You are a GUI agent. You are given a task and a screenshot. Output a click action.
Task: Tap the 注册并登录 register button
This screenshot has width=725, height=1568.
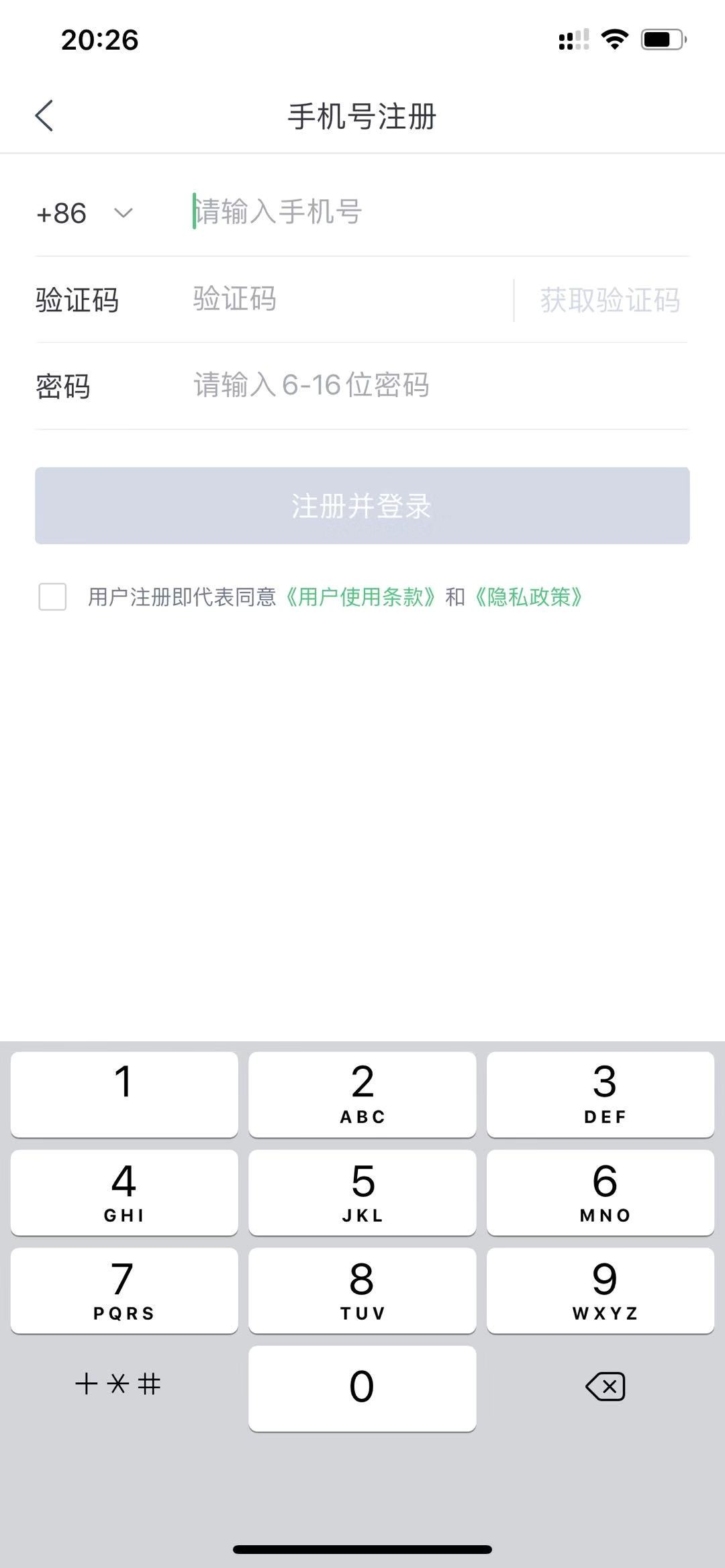(x=362, y=506)
